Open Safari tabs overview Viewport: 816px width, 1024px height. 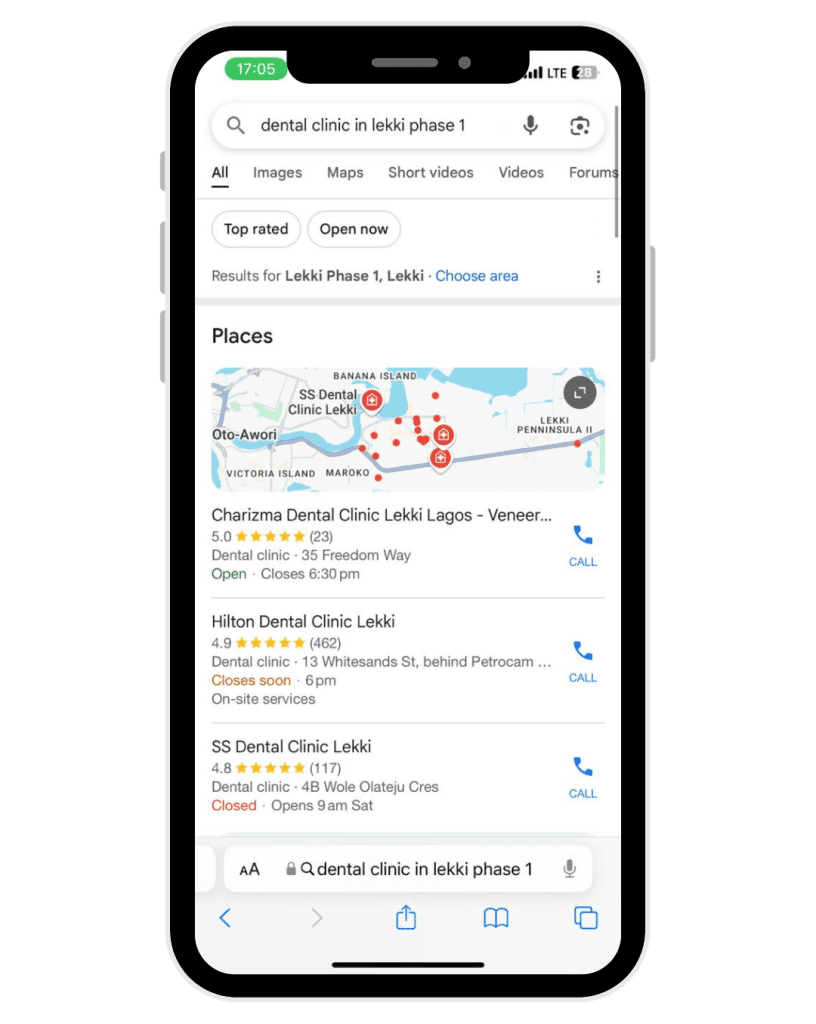coord(586,918)
